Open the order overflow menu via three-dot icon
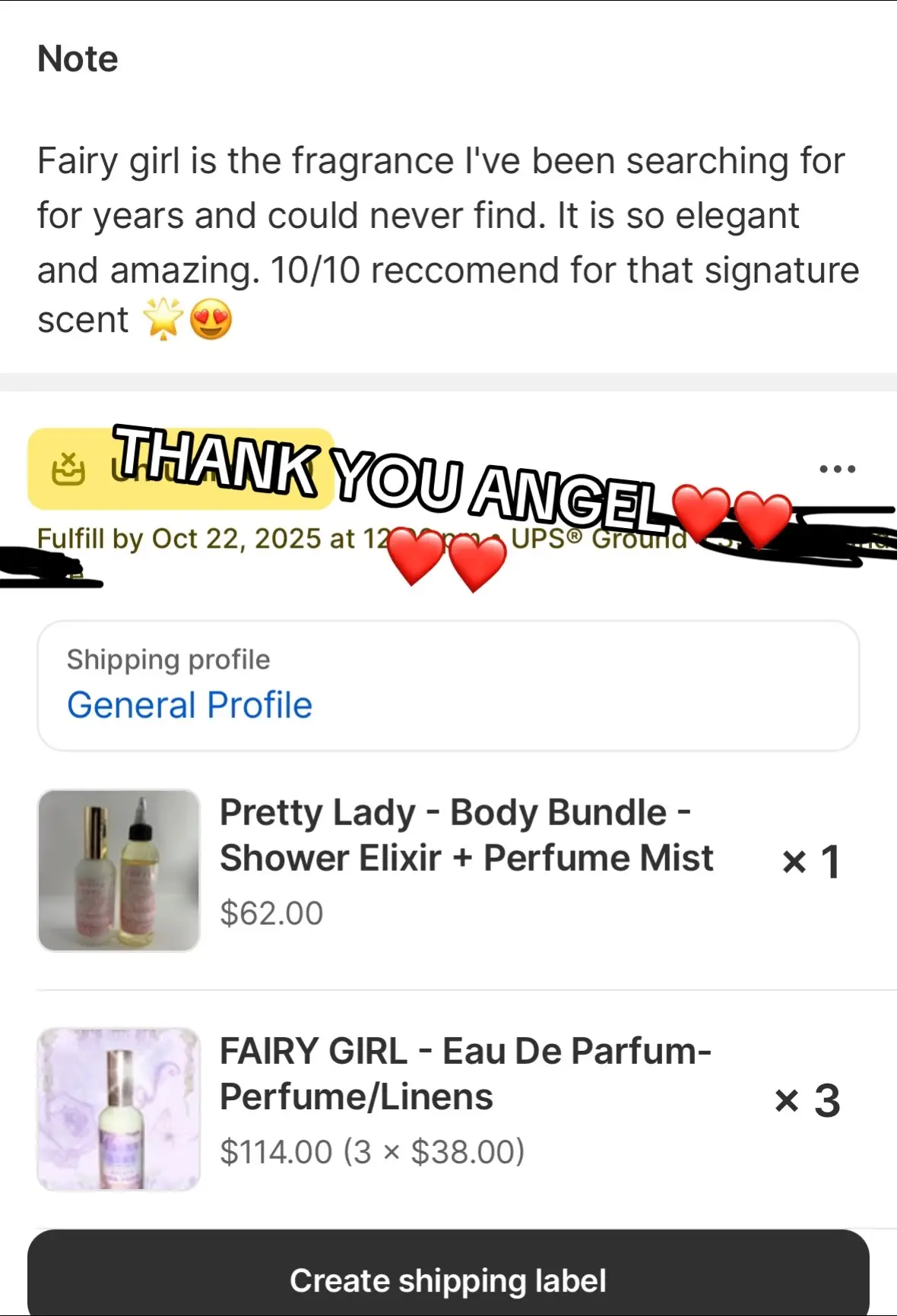Image resolution: width=897 pixels, height=1316 pixels. 837,469
